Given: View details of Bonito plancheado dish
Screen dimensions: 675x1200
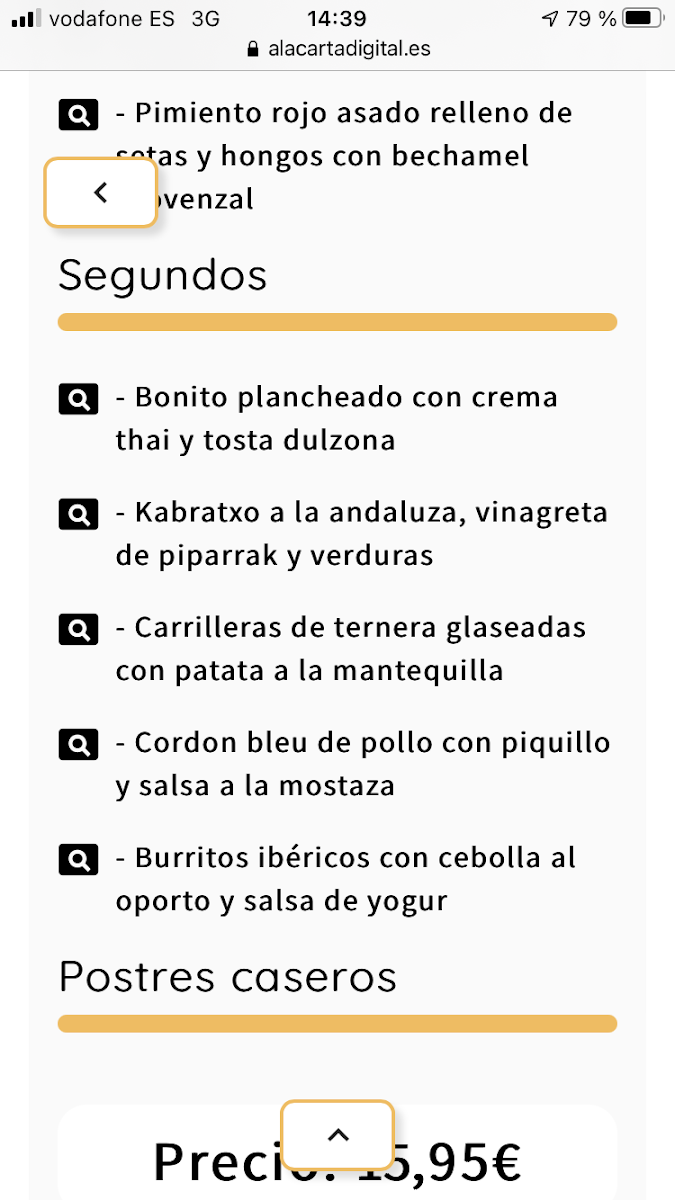Looking at the screenshot, I should (x=78, y=400).
